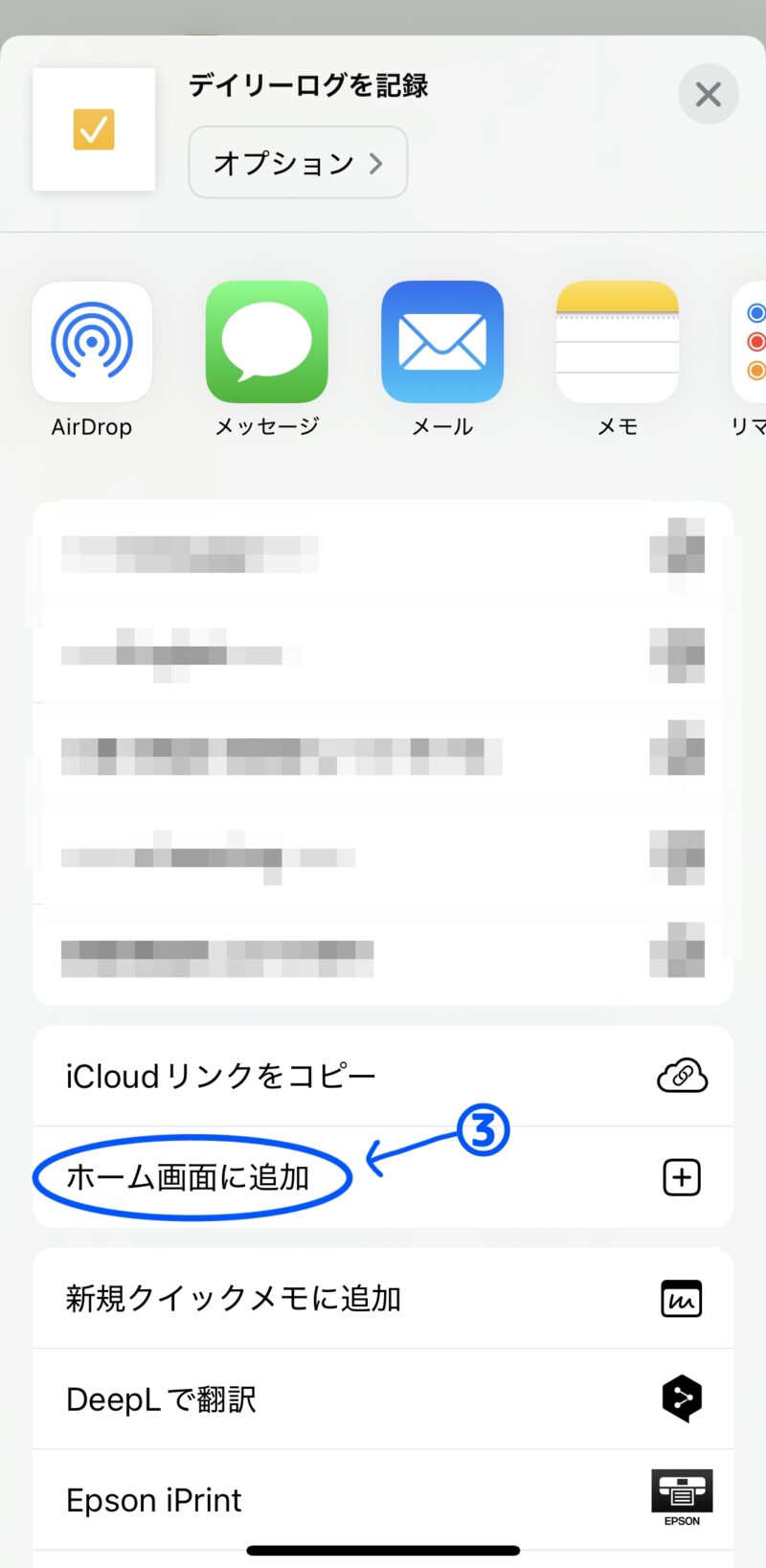Choose ホーム画面に追加
The image size is (766, 1568).
pos(383,1177)
